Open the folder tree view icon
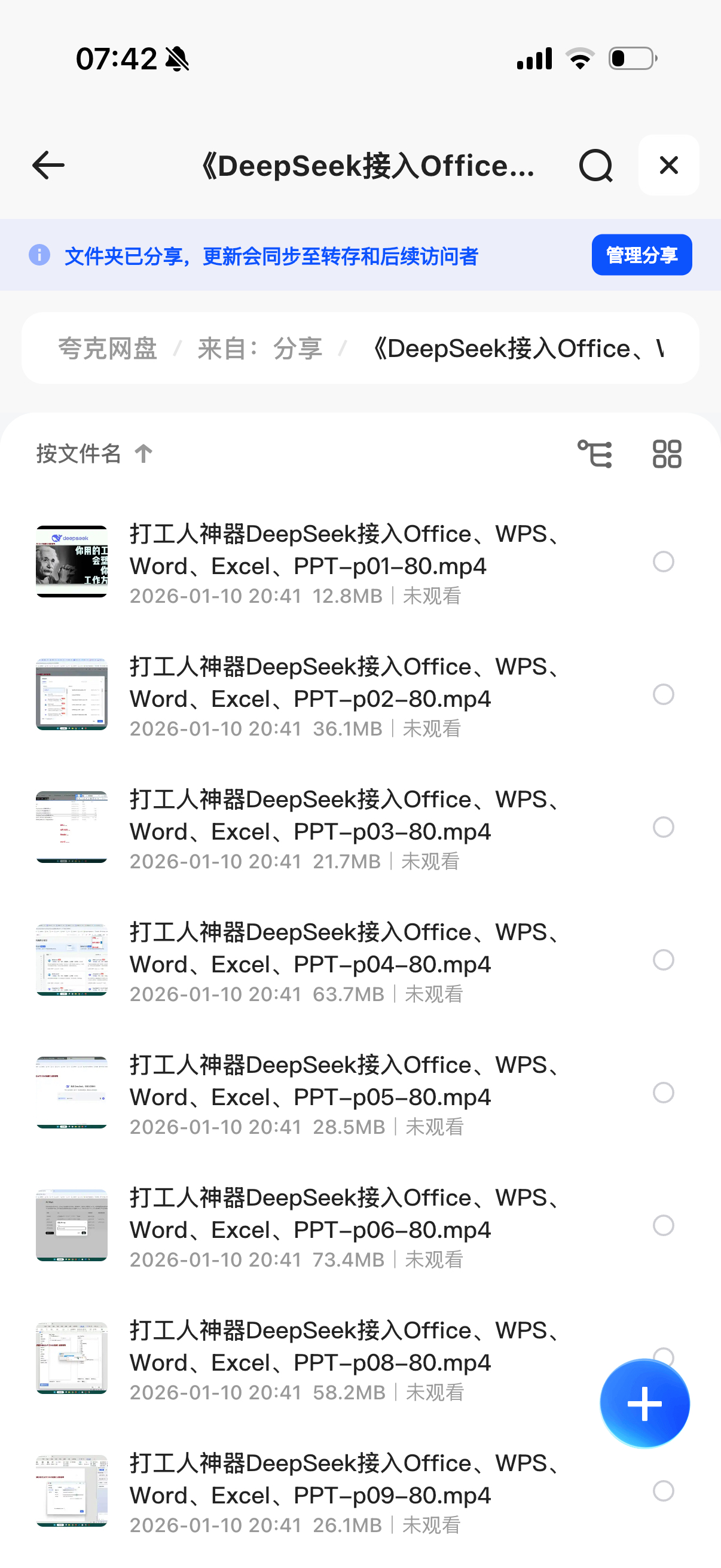 pyautogui.click(x=594, y=454)
